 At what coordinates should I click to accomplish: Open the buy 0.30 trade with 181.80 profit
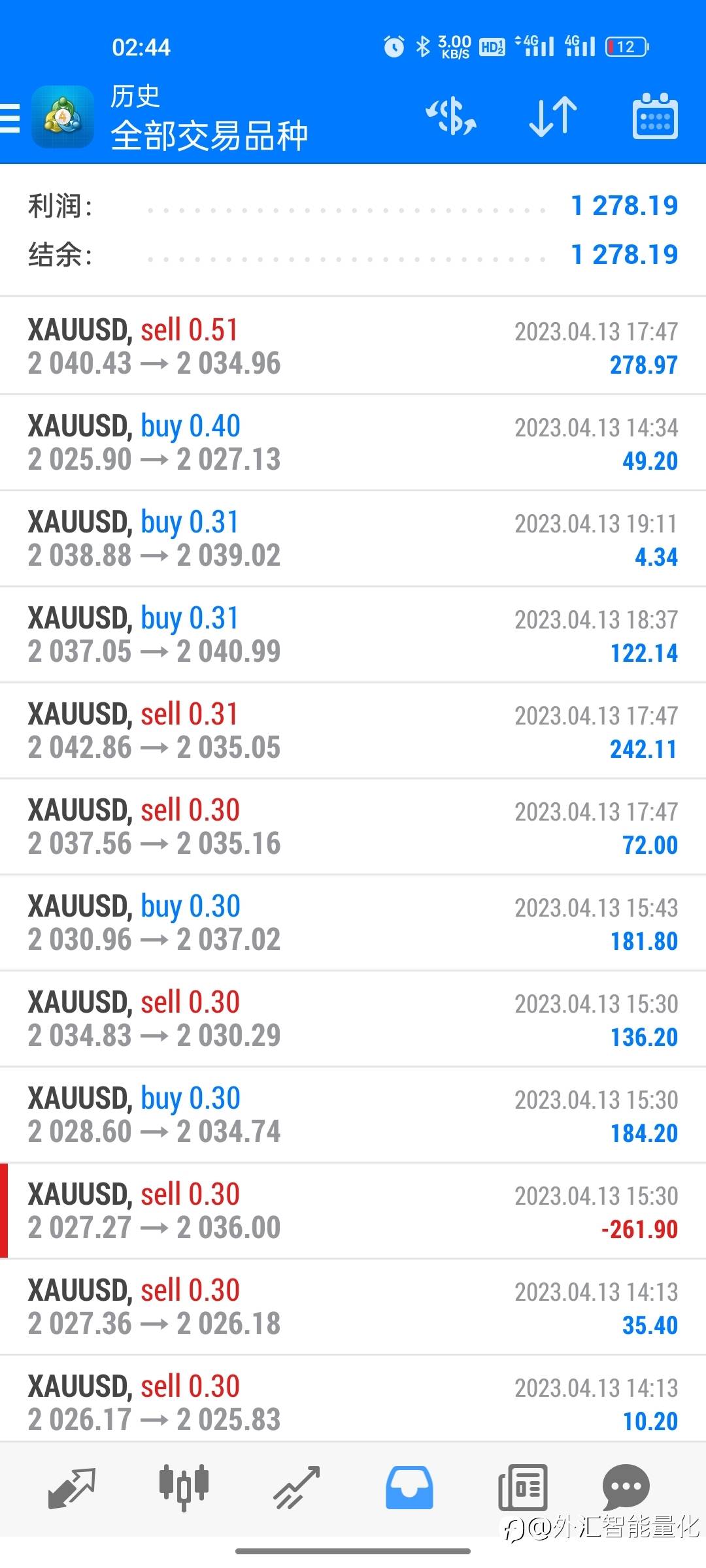coord(353,923)
